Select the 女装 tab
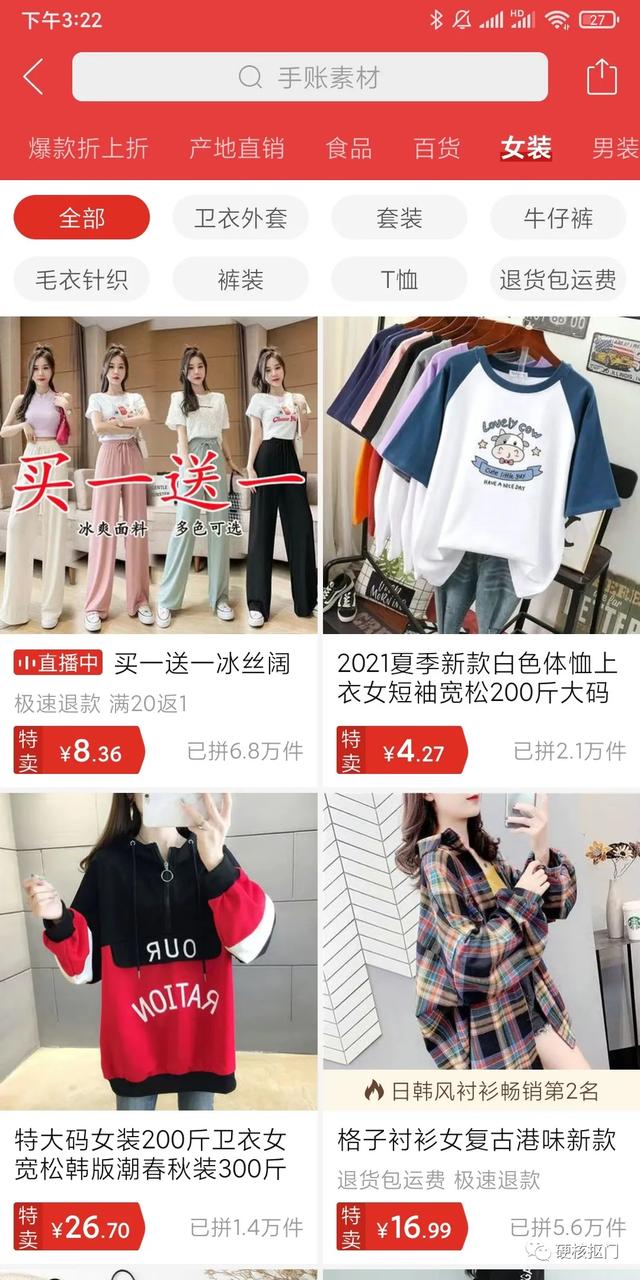 click(x=526, y=149)
